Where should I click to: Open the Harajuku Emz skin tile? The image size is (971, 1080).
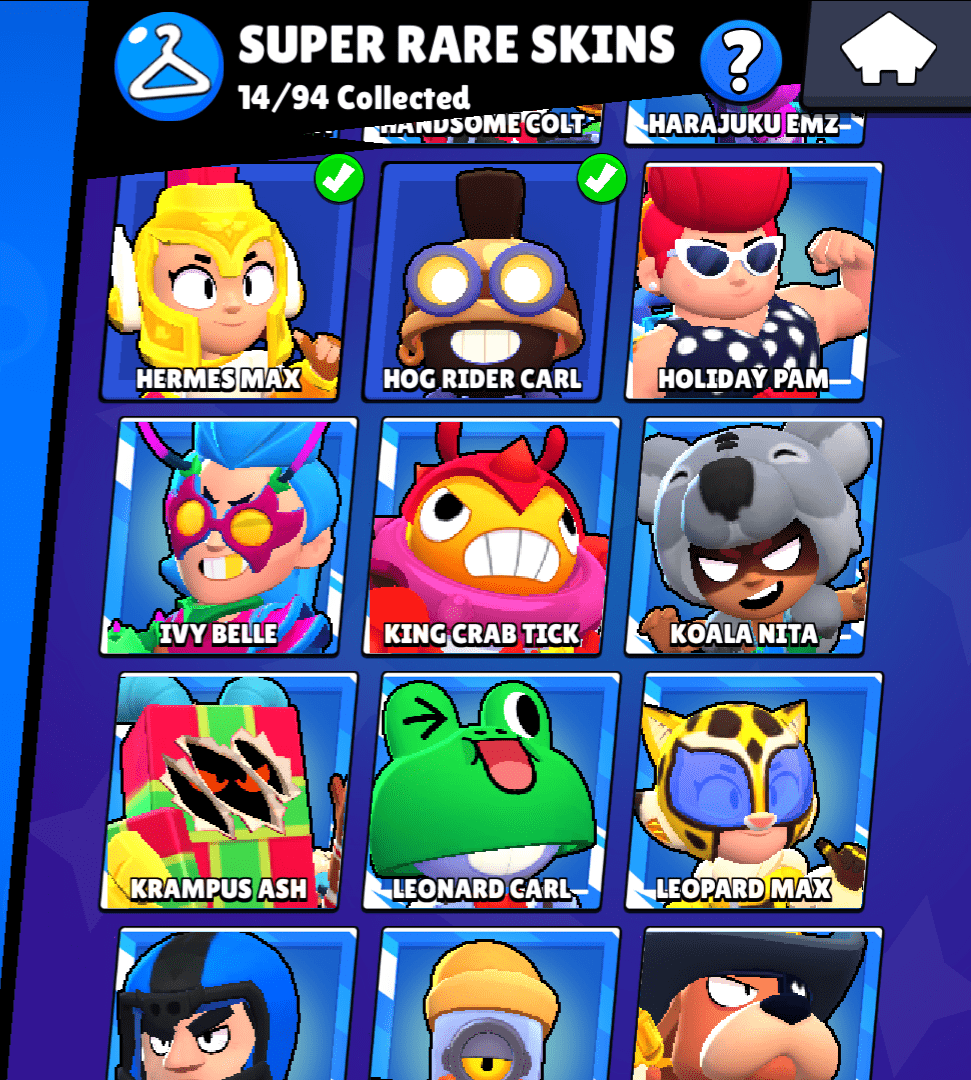742,127
